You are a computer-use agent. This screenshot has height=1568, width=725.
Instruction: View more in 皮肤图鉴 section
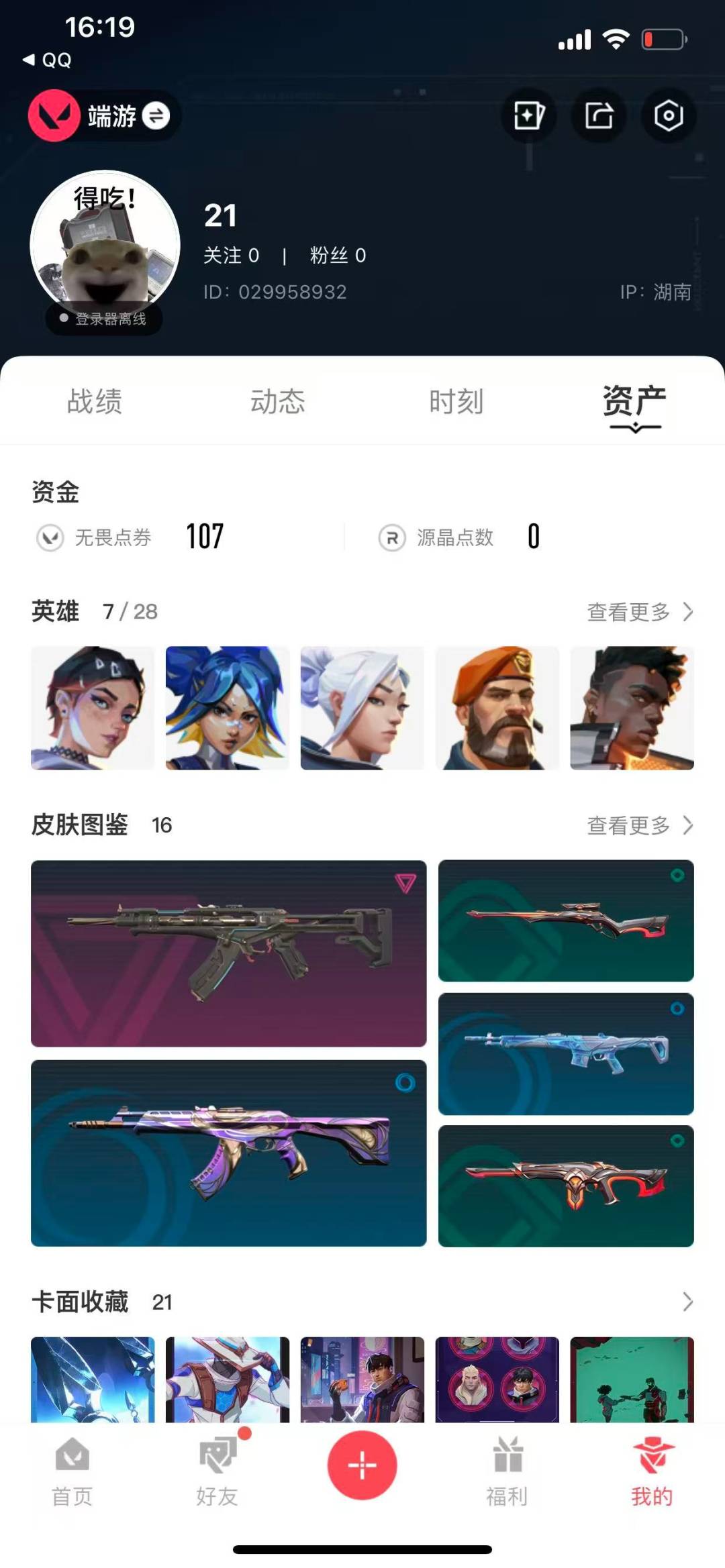click(x=639, y=825)
